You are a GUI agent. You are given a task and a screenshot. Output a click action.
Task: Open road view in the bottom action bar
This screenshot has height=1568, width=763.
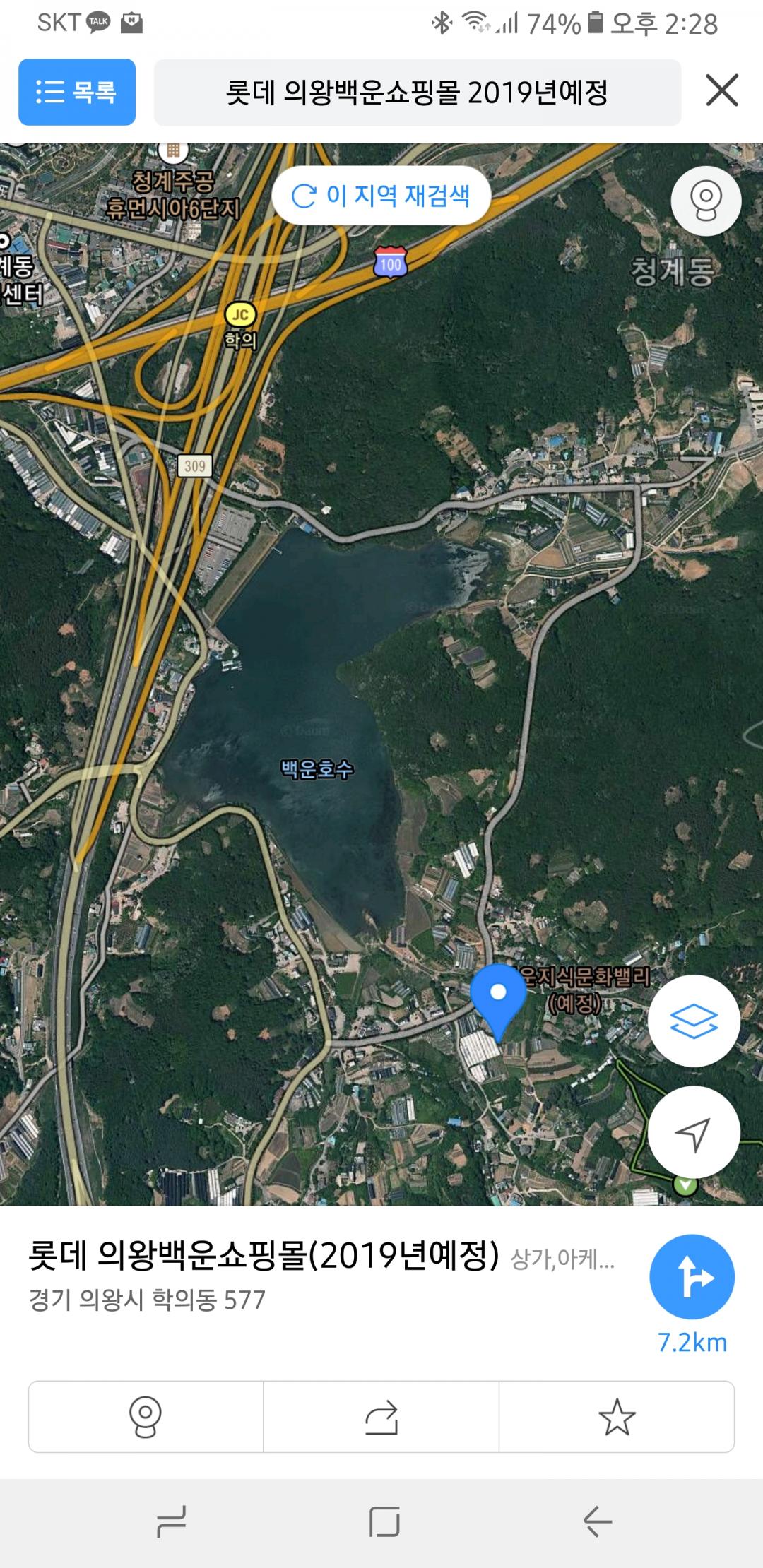coord(146,1417)
